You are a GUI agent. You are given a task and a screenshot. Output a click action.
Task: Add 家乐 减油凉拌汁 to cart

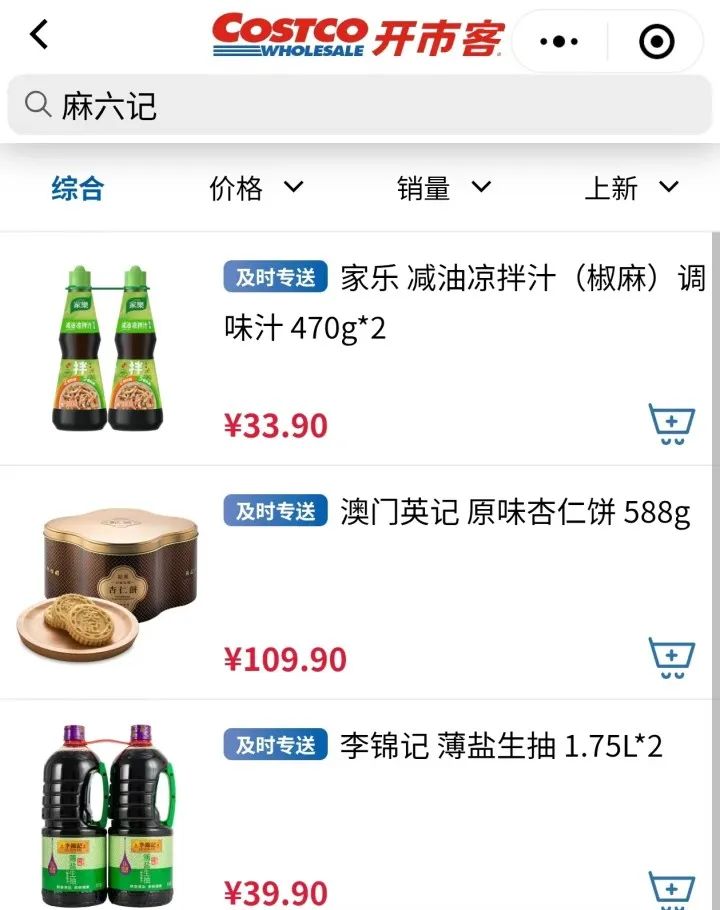pos(671,424)
